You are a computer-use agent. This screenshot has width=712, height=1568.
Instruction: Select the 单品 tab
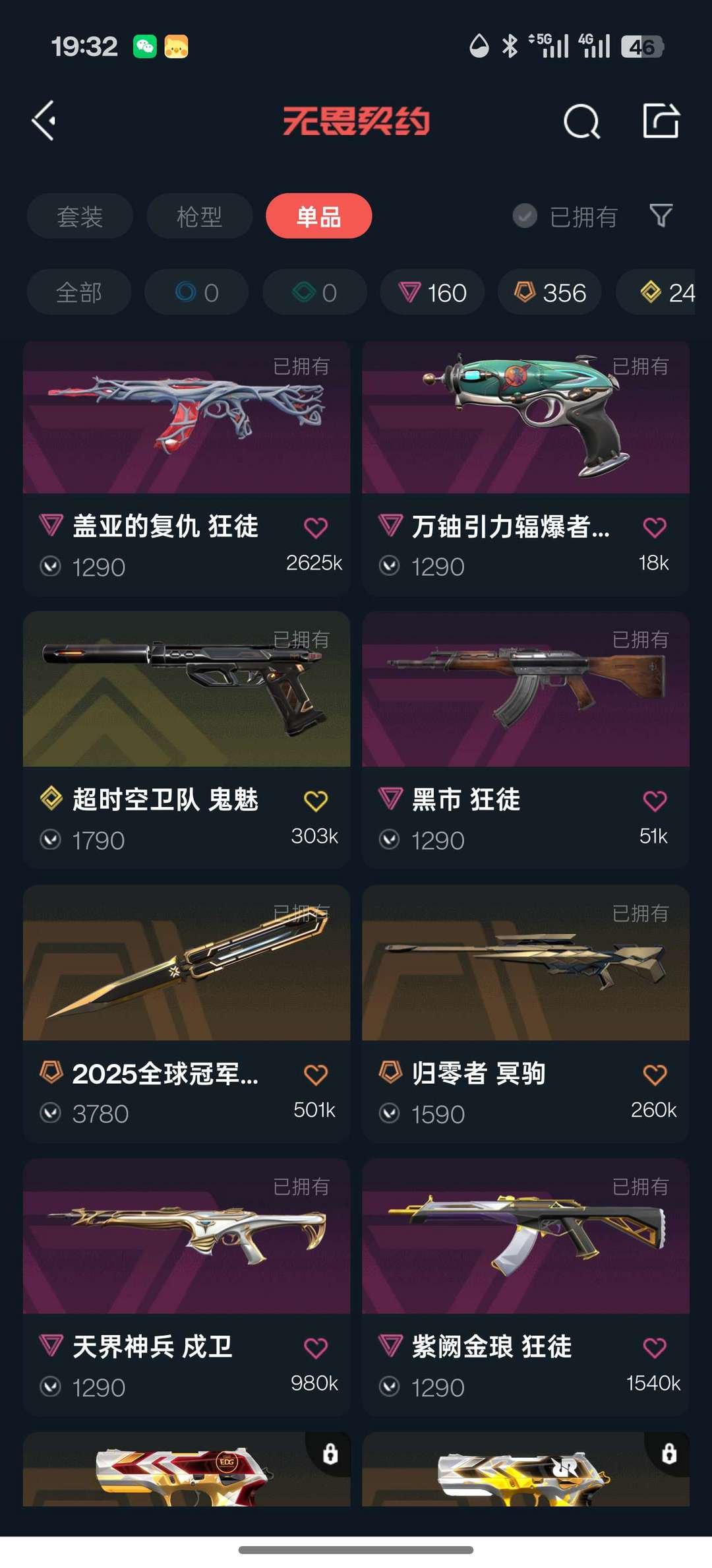318,216
